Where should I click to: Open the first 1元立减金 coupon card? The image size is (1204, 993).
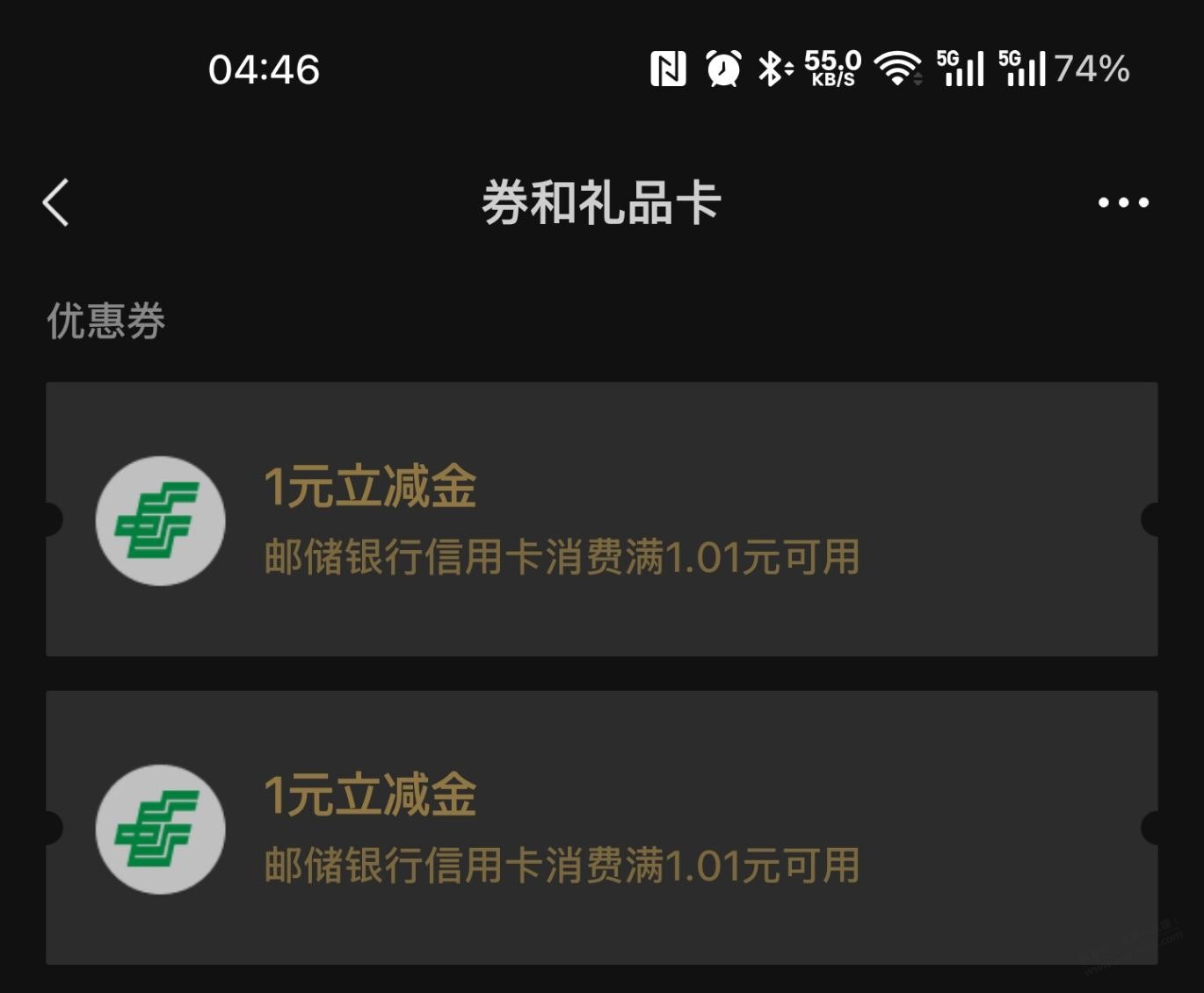click(601, 519)
